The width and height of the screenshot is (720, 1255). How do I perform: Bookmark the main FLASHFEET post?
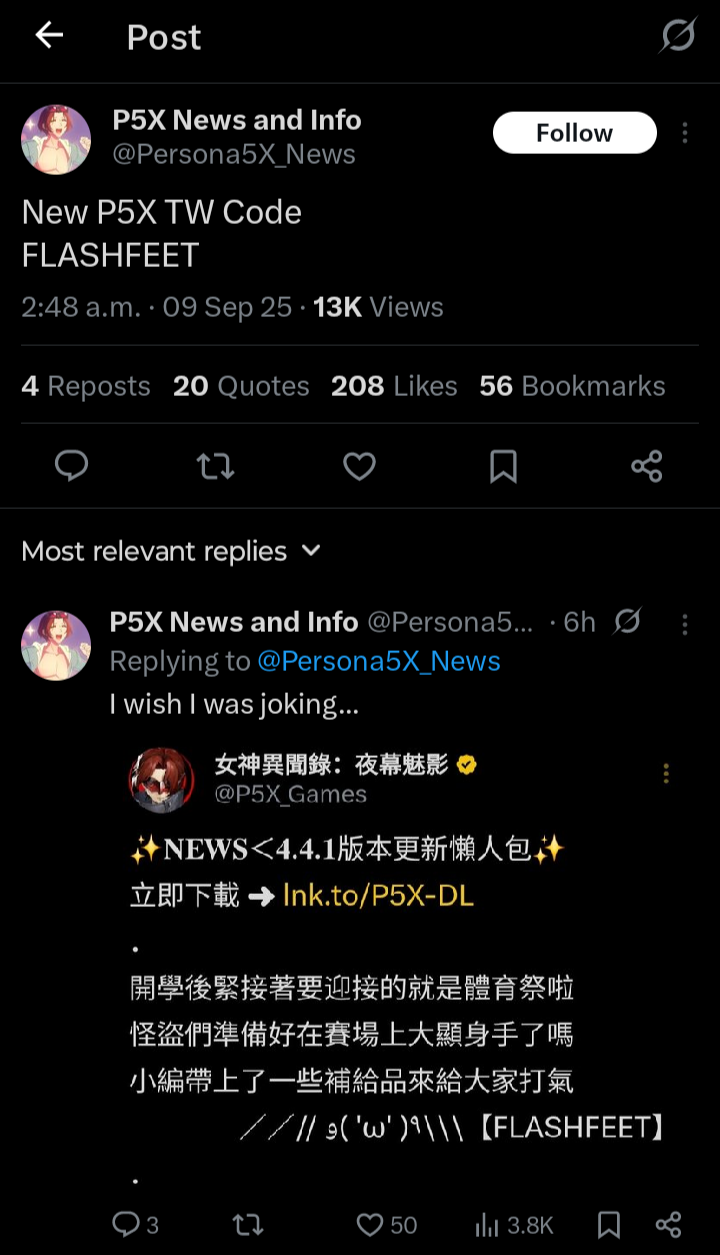click(x=503, y=465)
